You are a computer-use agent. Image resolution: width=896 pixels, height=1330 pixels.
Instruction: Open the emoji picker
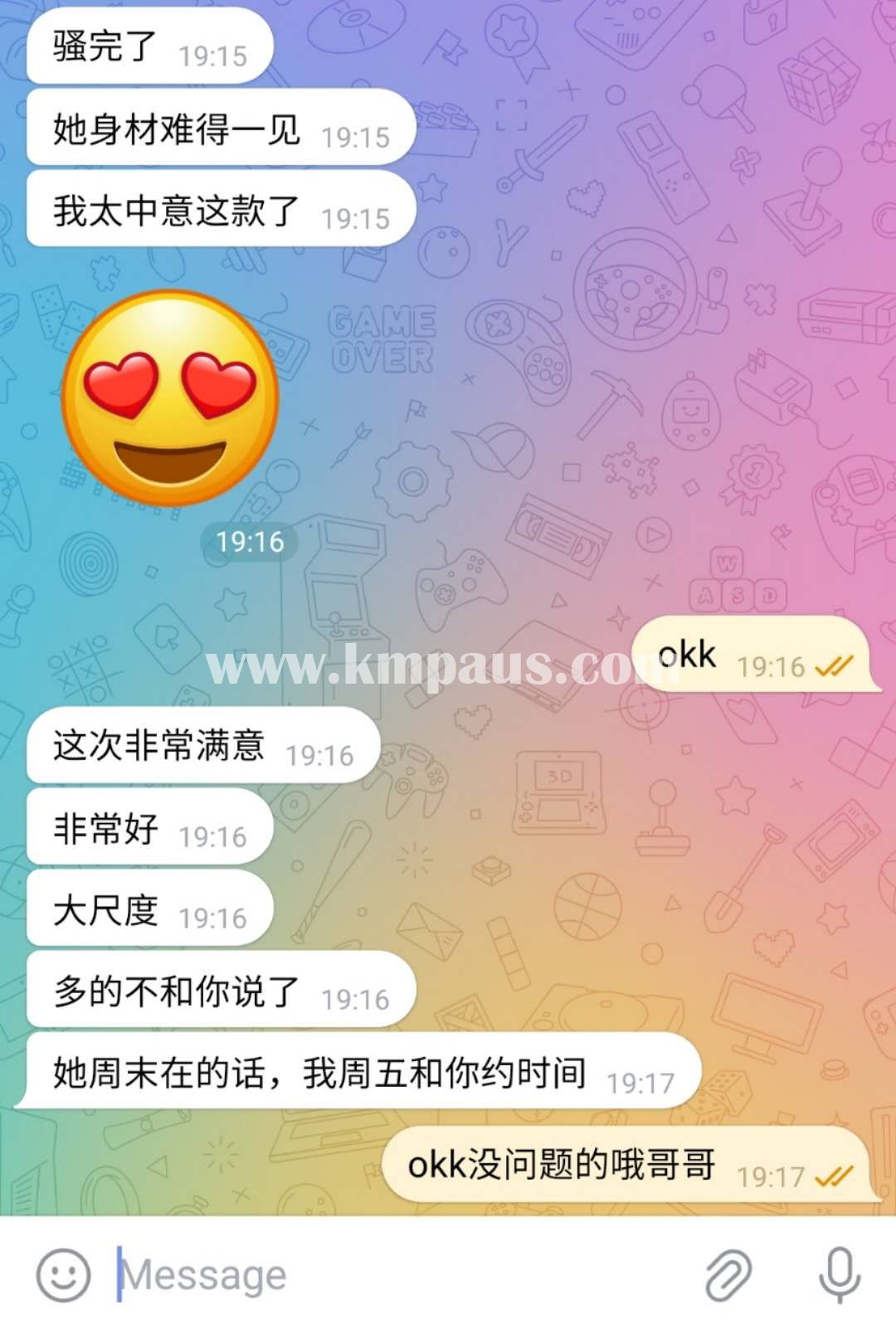click(63, 1274)
